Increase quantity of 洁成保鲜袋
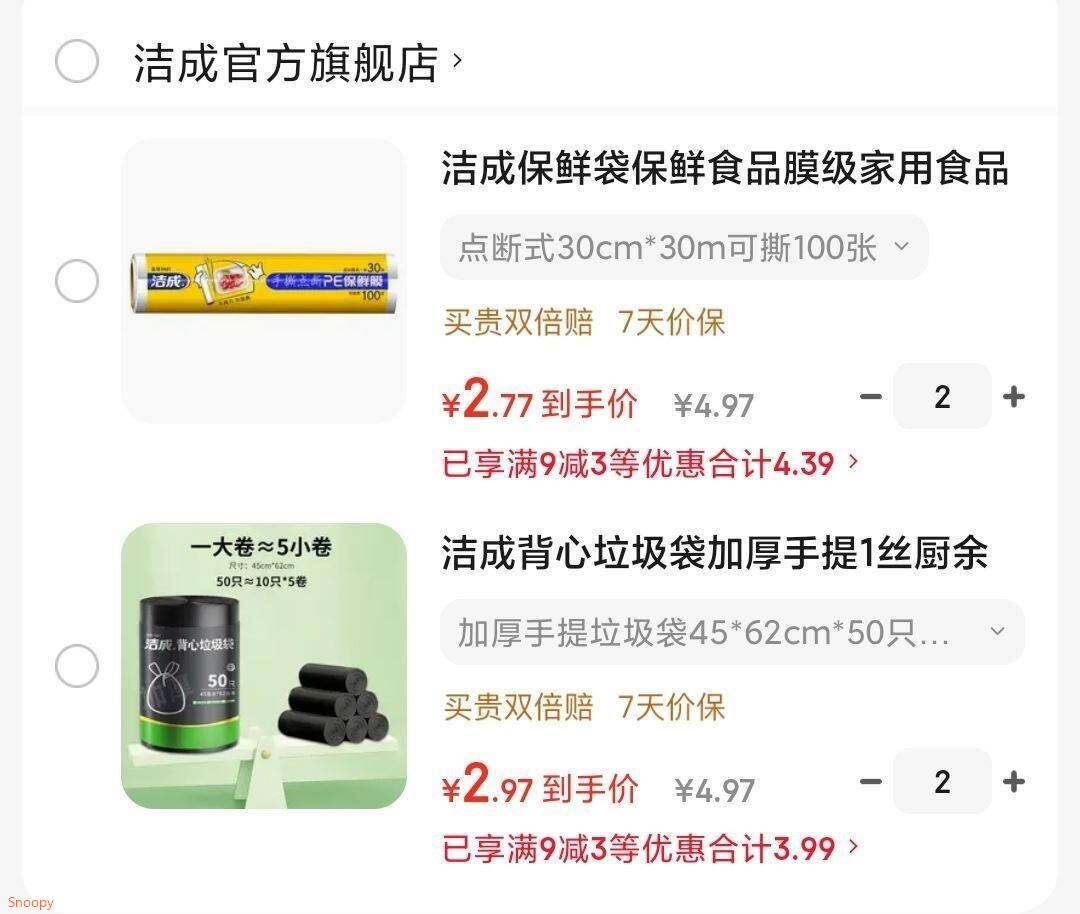The image size is (1080, 914). pos(1014,397)
